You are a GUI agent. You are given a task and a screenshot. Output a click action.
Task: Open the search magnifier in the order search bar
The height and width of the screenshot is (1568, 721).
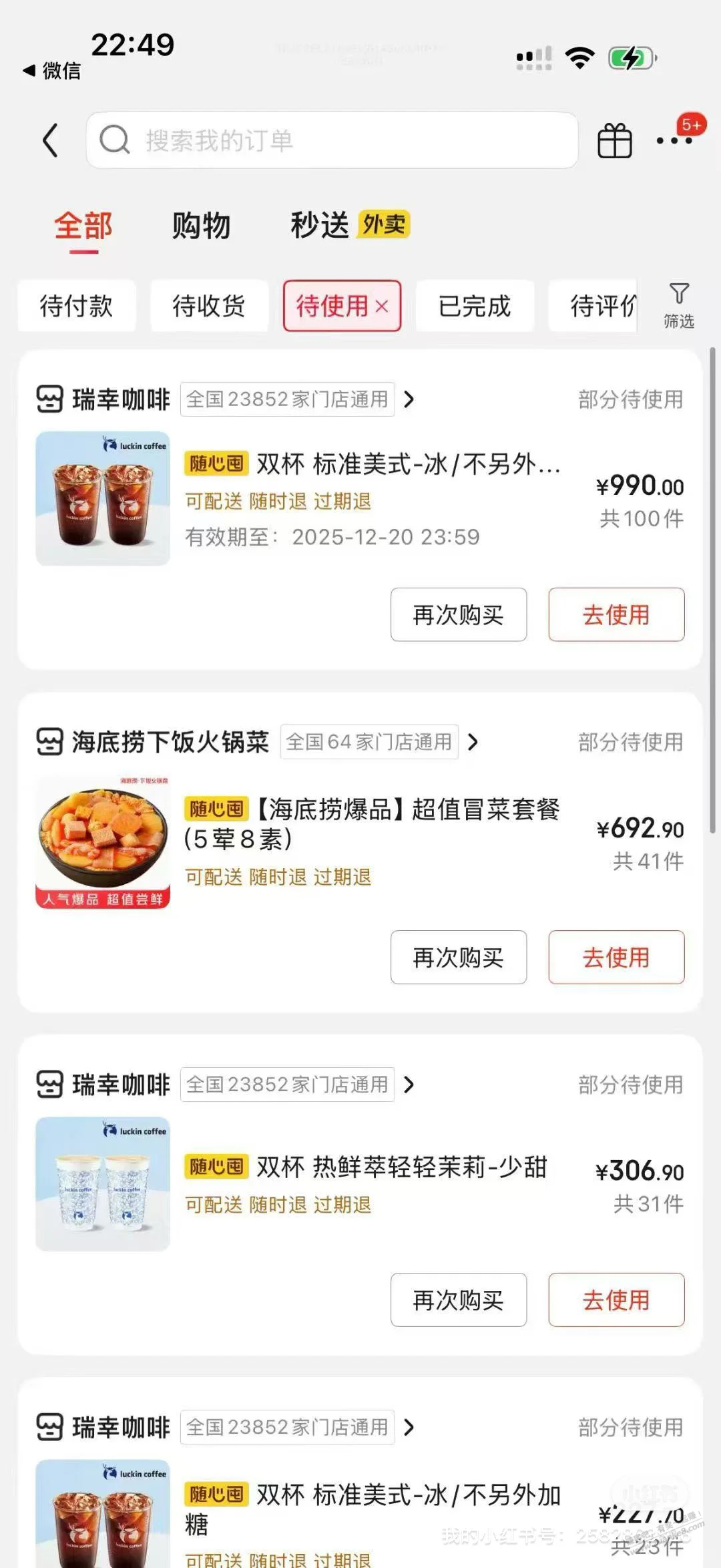(x=115, y=140)
